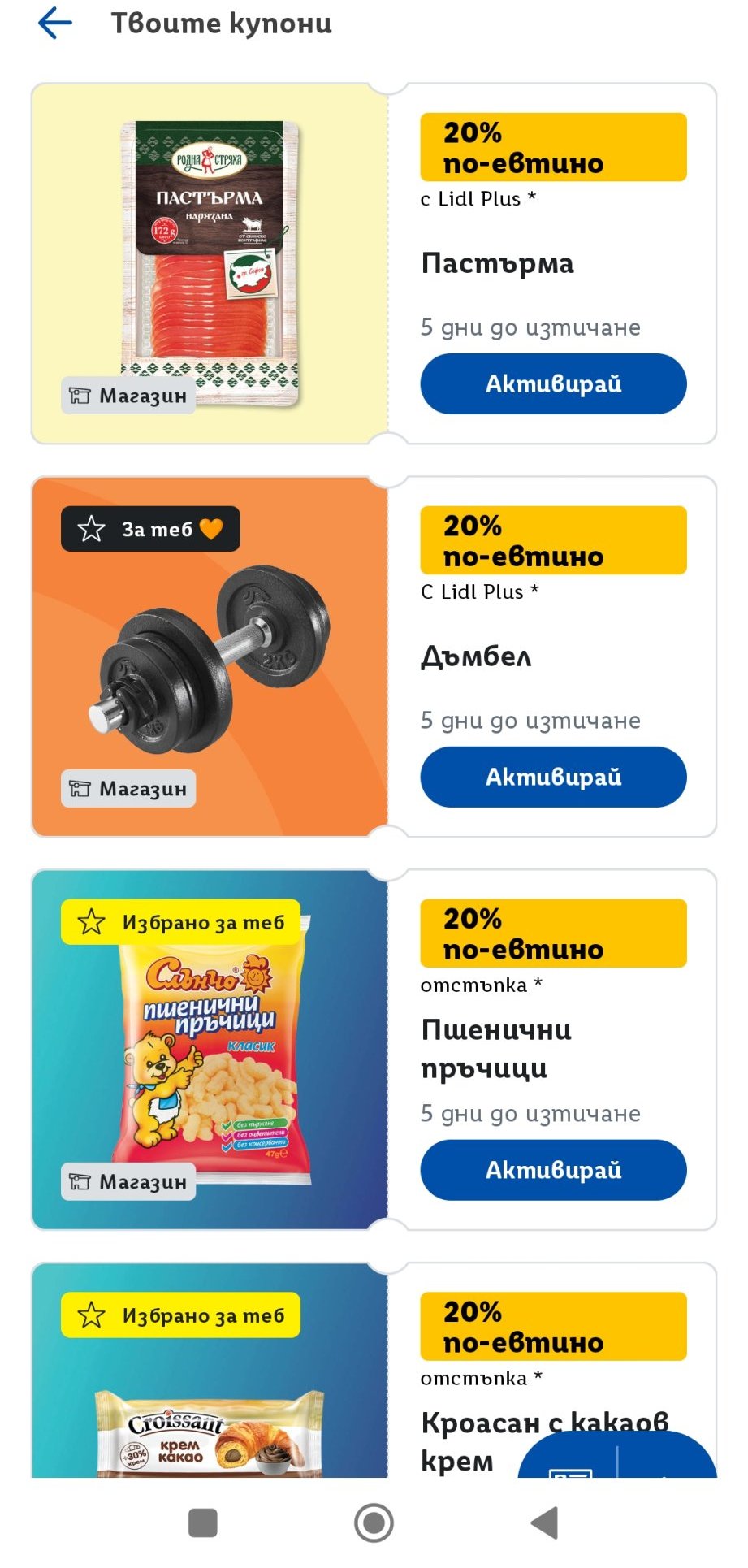View the Пшенични пръчици coupon details

tap(210, 1050)
